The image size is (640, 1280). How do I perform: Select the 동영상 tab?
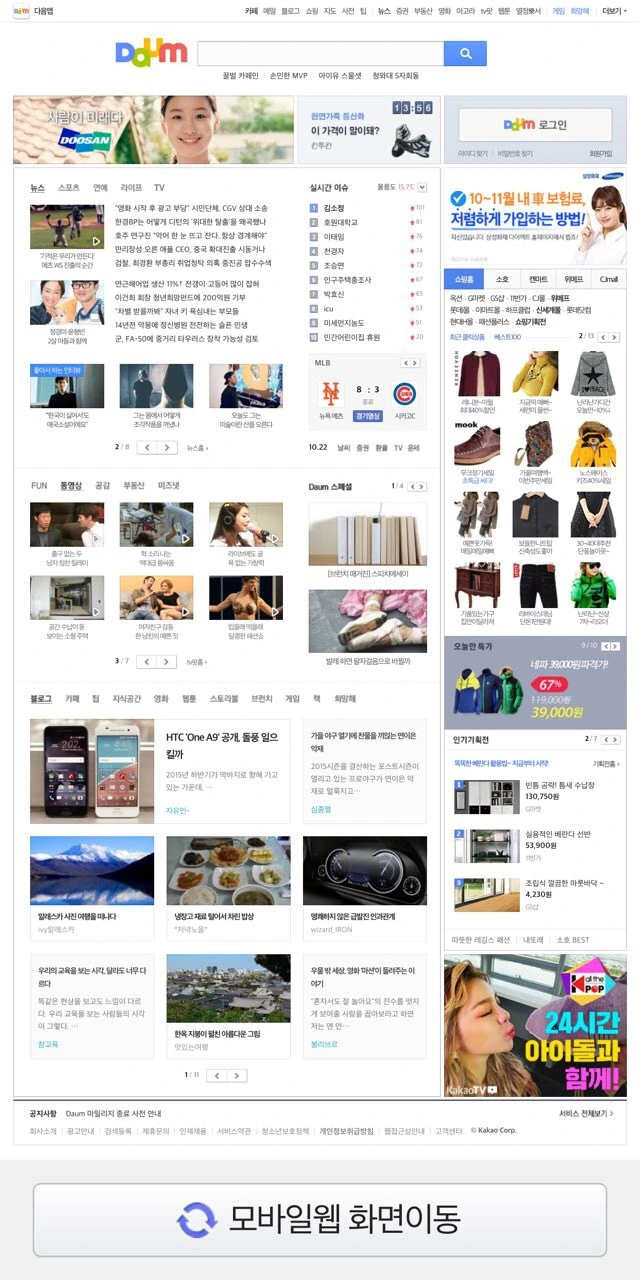click(x=71, y=485)
